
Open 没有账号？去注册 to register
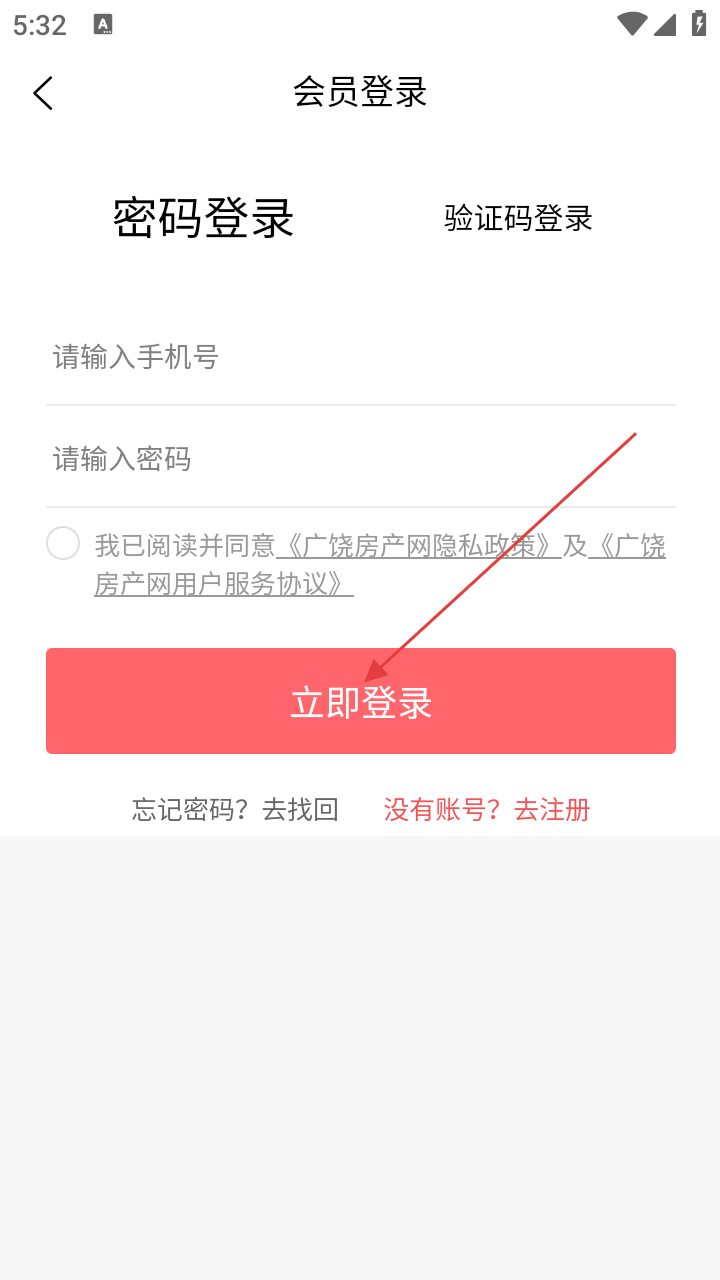coord(487,810)
